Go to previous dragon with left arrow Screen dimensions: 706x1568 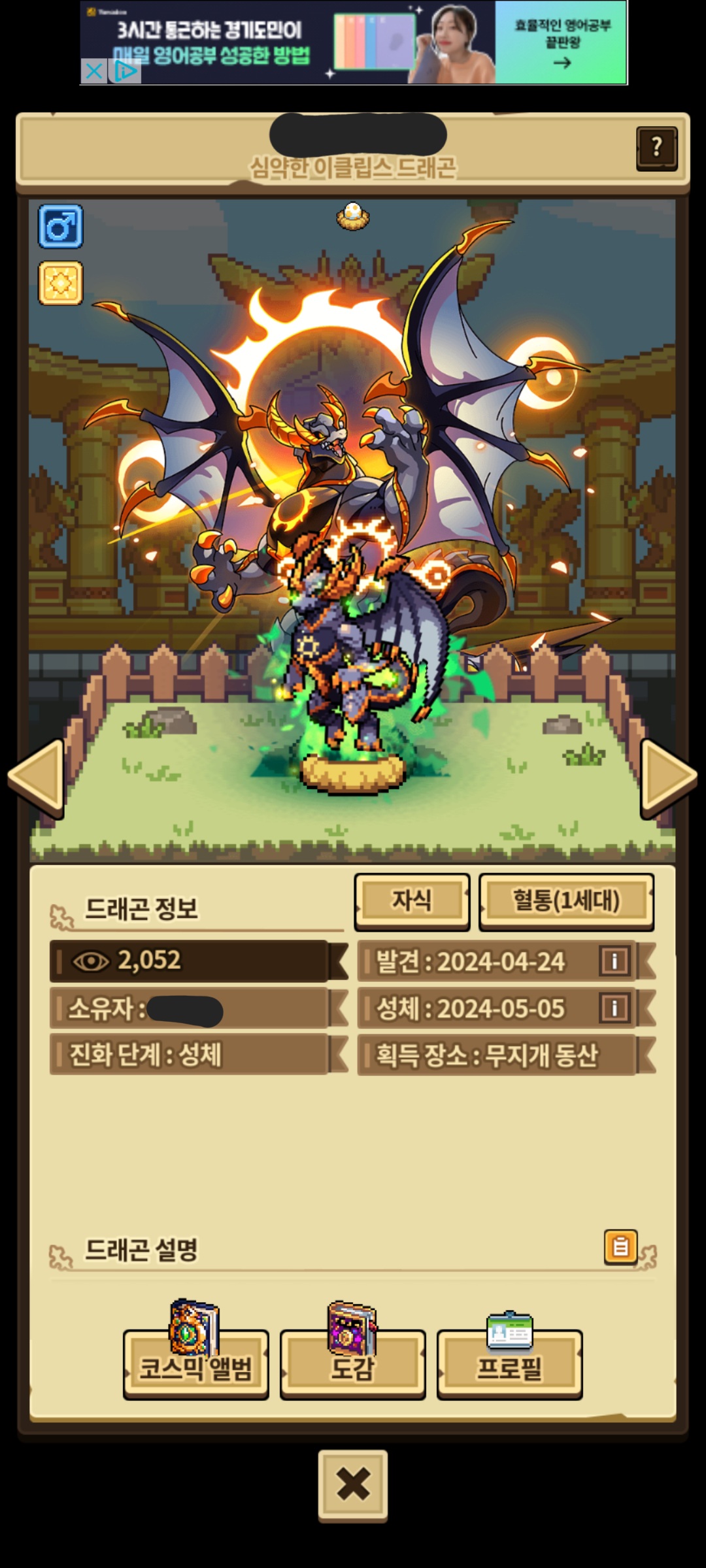point(37,777)
